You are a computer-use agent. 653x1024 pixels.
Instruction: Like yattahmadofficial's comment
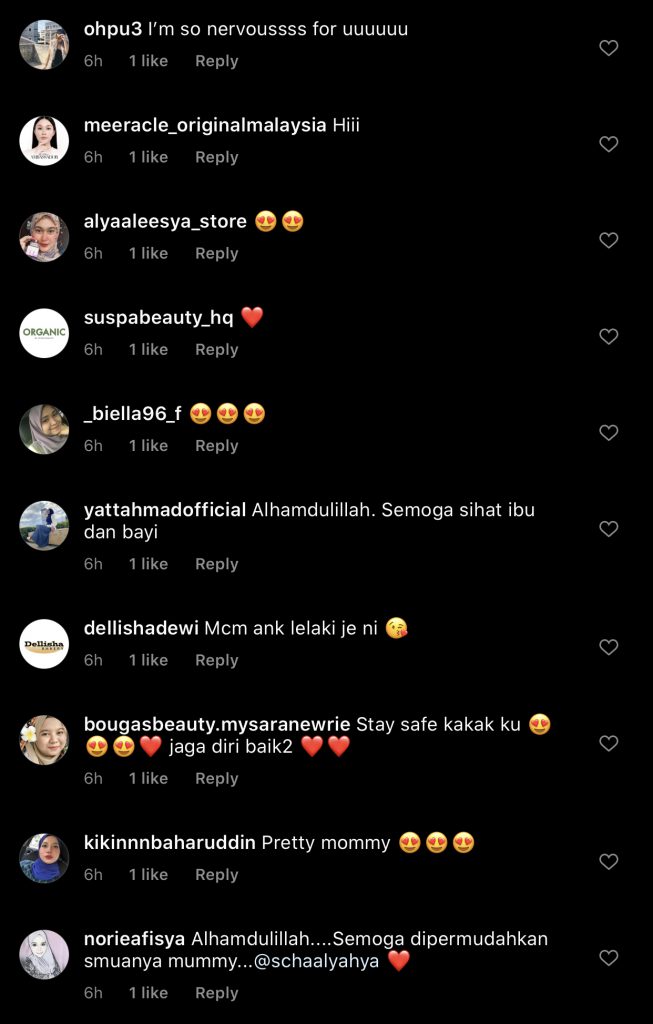pos(608,528)
